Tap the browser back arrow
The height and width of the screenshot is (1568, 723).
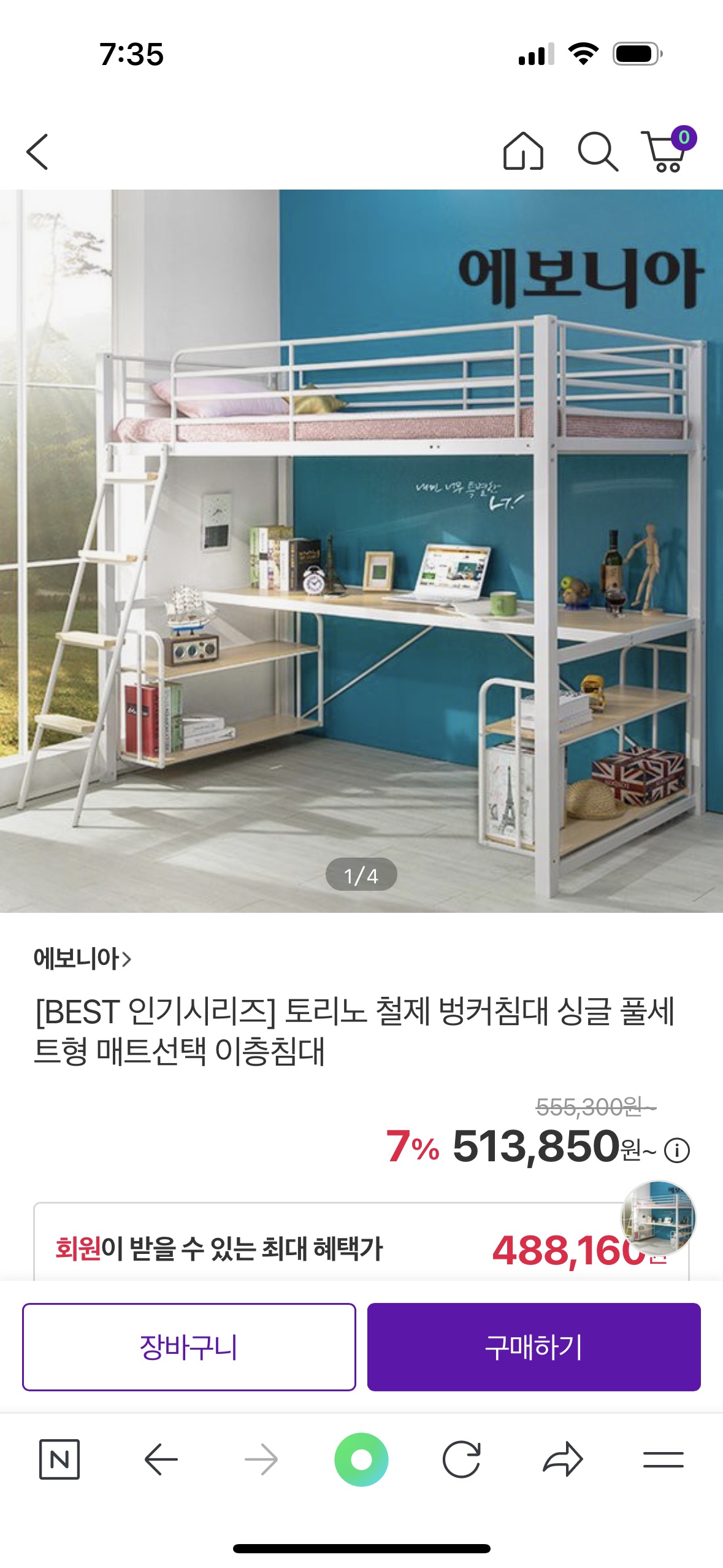[x=161, y=1459]
